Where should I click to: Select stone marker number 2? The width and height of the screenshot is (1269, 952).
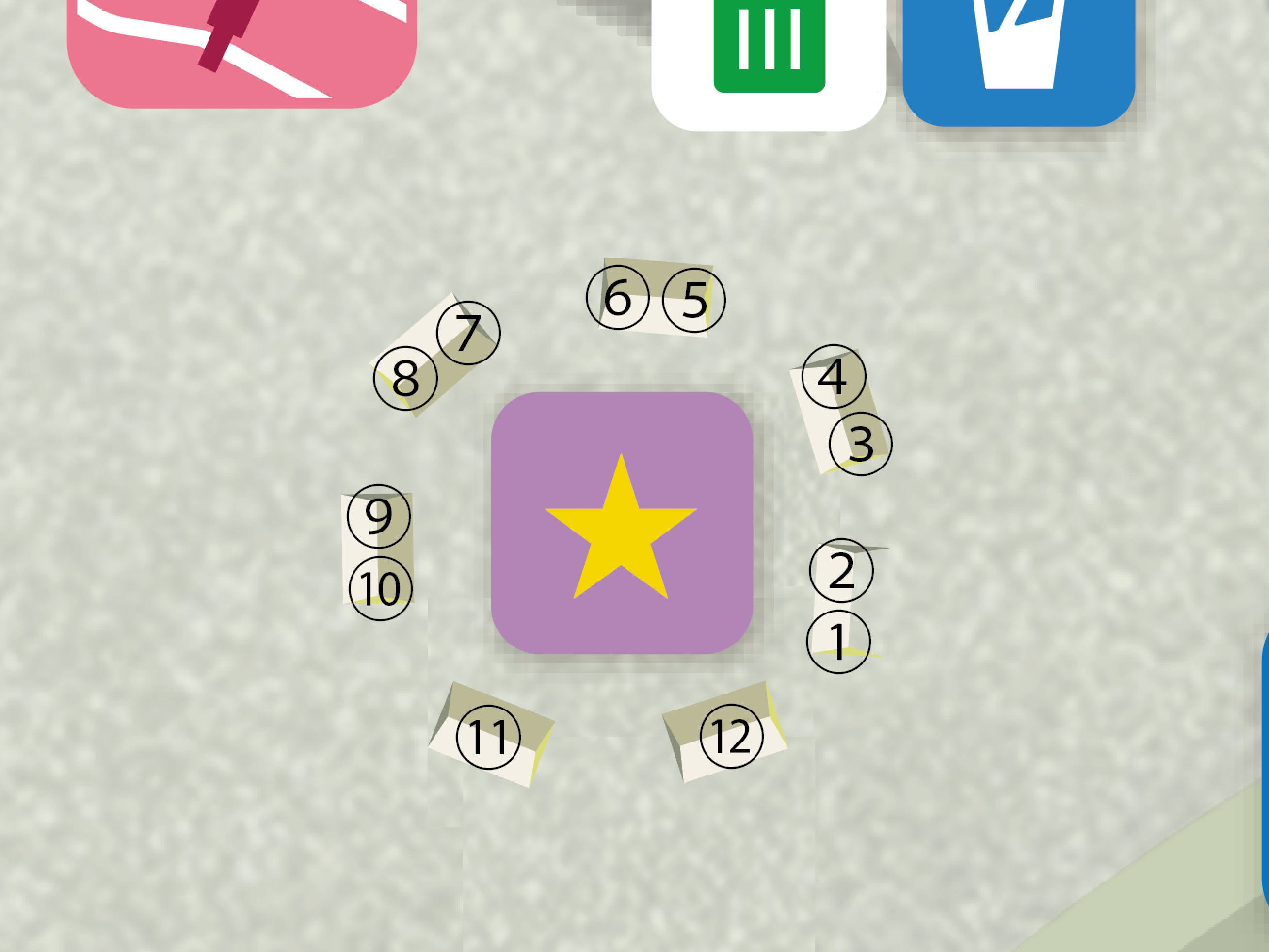(841, 570)
